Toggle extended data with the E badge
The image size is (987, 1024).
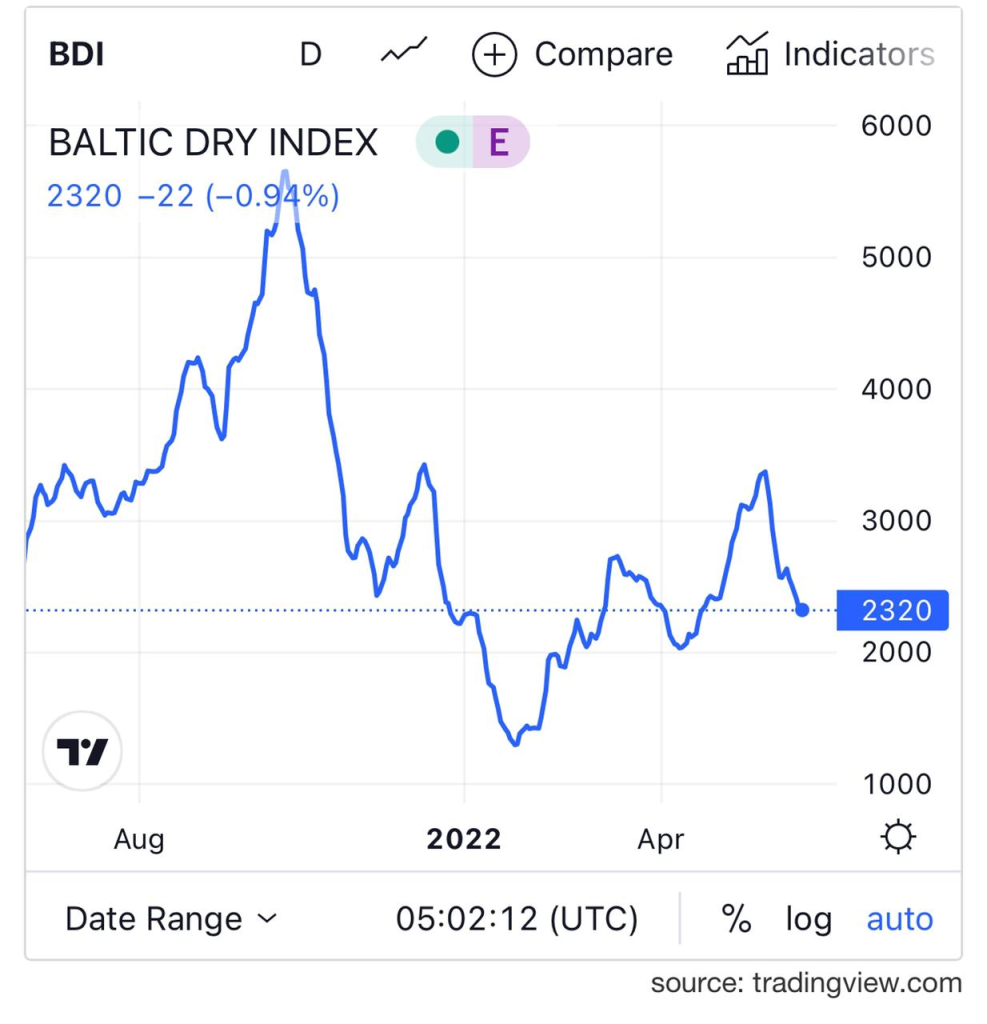pos(500,142)
